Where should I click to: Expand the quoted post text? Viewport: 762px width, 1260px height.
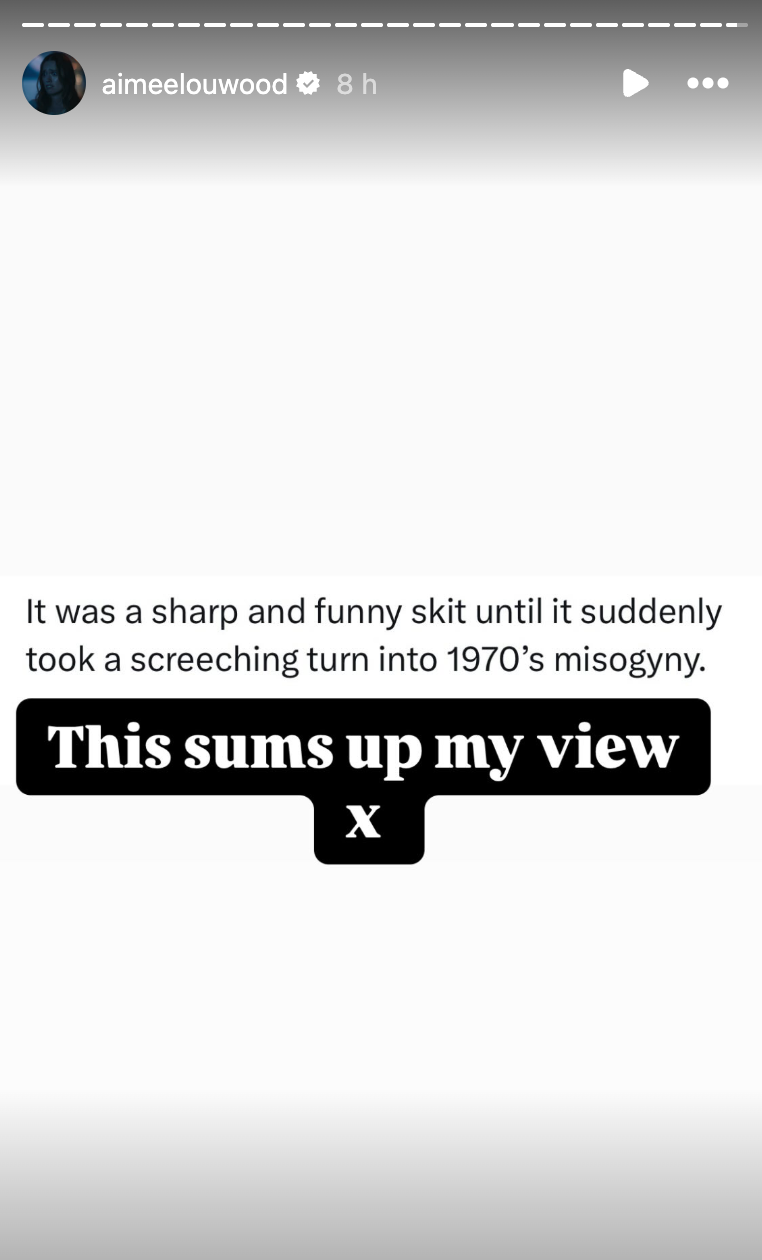click(374, 634)
